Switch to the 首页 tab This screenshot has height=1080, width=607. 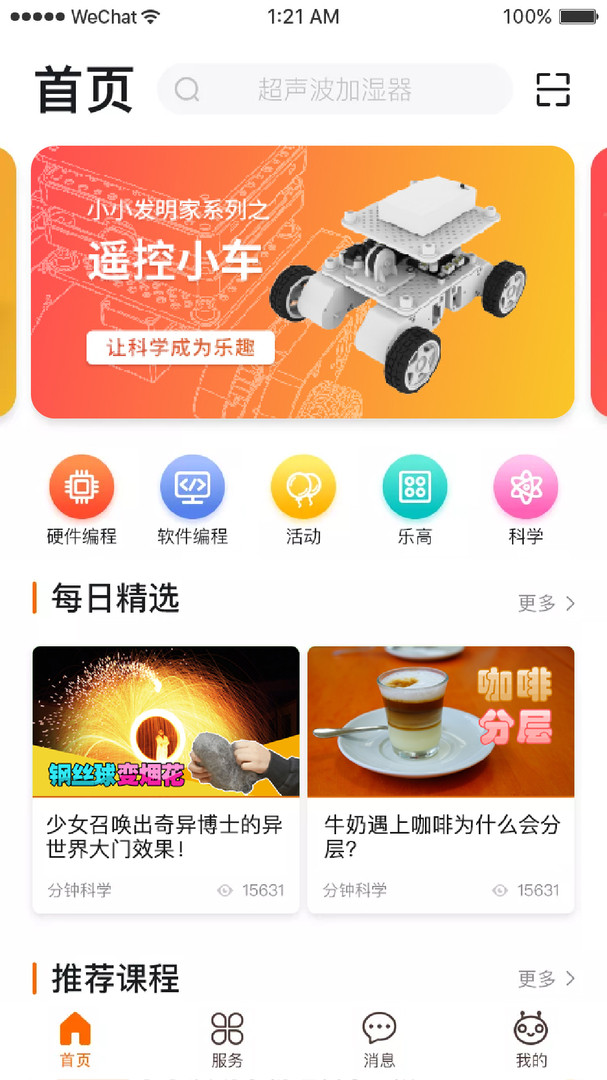point(75,1039)
